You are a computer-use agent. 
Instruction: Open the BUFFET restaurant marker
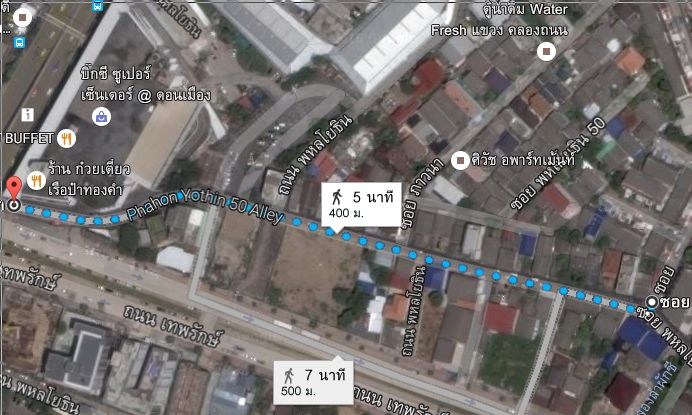pyautogui.click(x=67, y=138)
